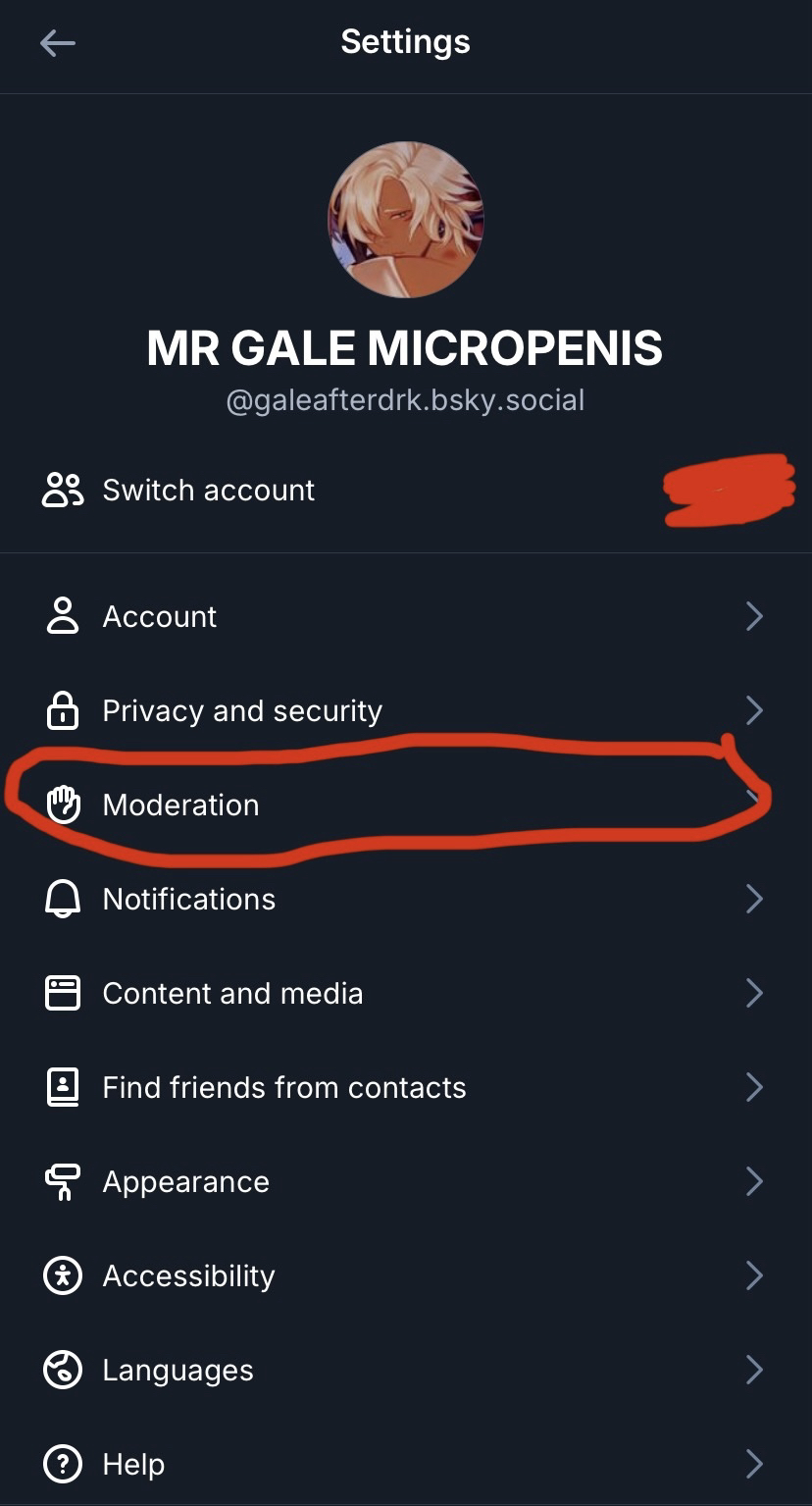Select the Moderation row
This screenshot has width=812, height=1506.
181,805
